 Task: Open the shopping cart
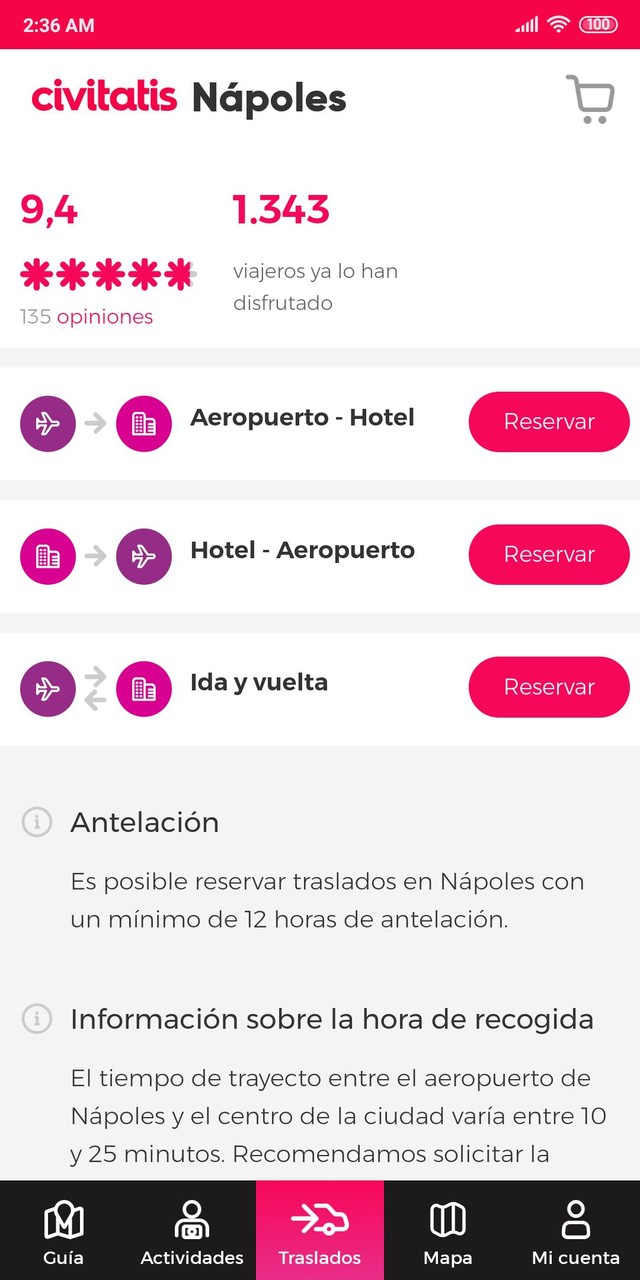coord(590,99)
